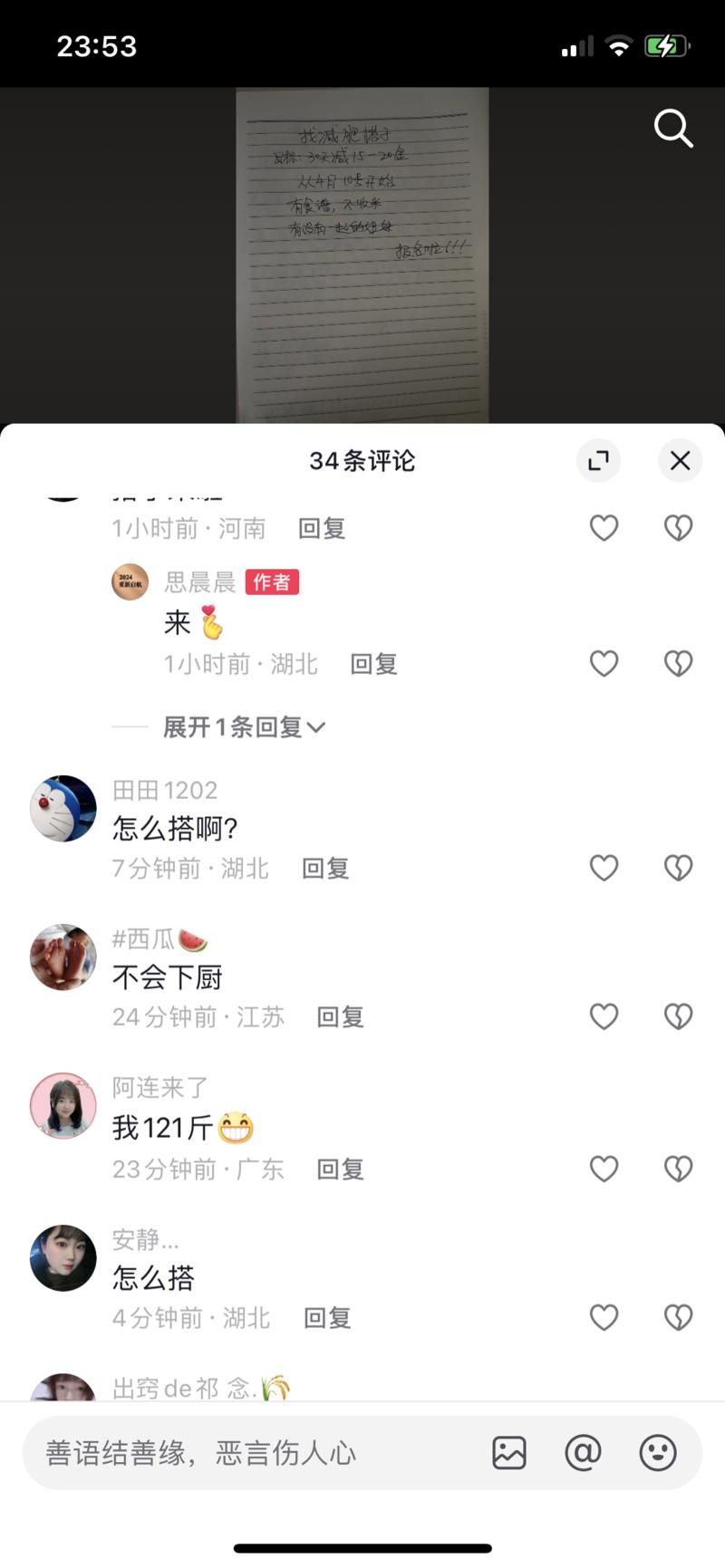This screenshot has height=1568, width=725.
Task: Tap the comment input field 善语结善缘
Action: click(254, 1453)
